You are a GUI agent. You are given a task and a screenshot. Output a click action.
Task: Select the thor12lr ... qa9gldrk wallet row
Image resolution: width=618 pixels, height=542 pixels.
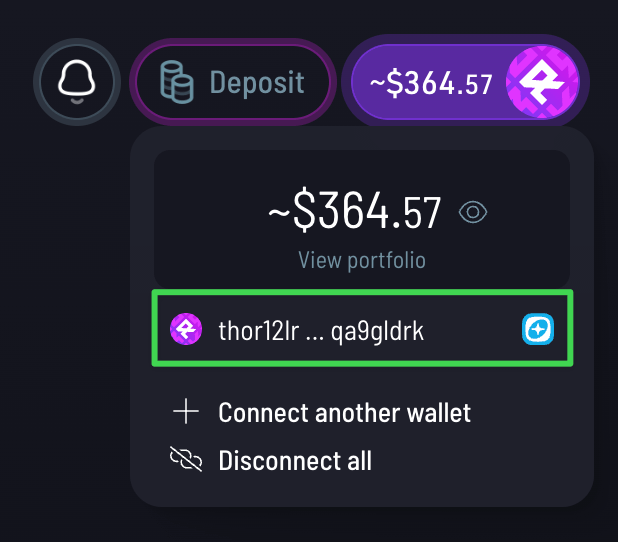(361, 329)
